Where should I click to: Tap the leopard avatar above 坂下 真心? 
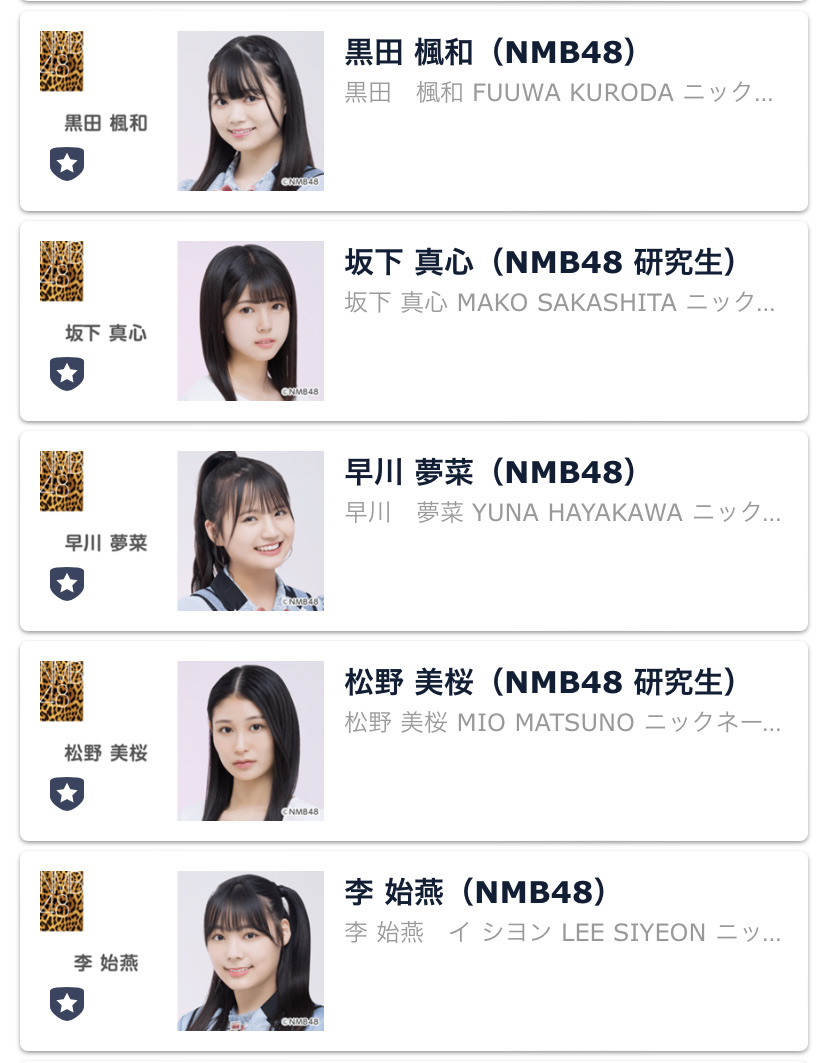[x=62, y=271]
